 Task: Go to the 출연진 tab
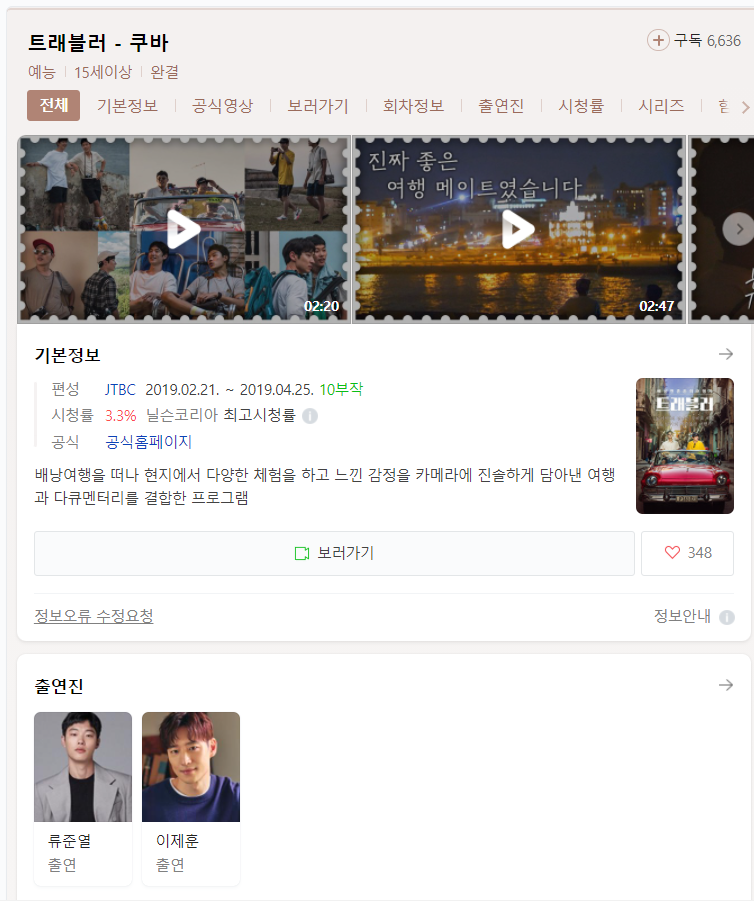click(501, 106)
